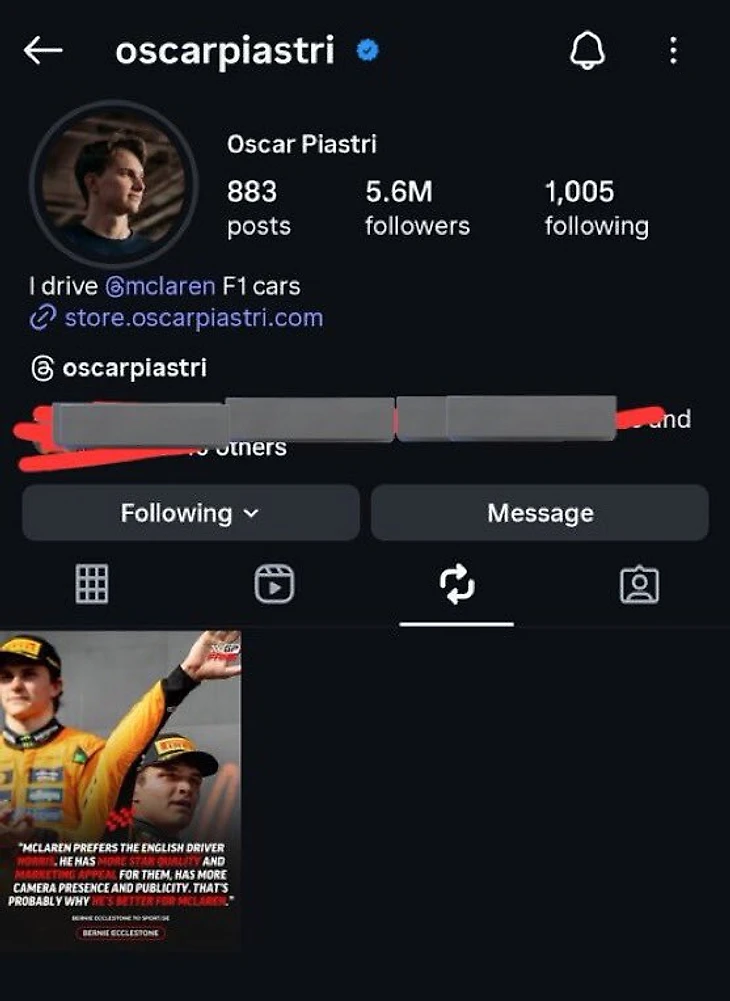Switch to the Reels tab

[274, 584]
